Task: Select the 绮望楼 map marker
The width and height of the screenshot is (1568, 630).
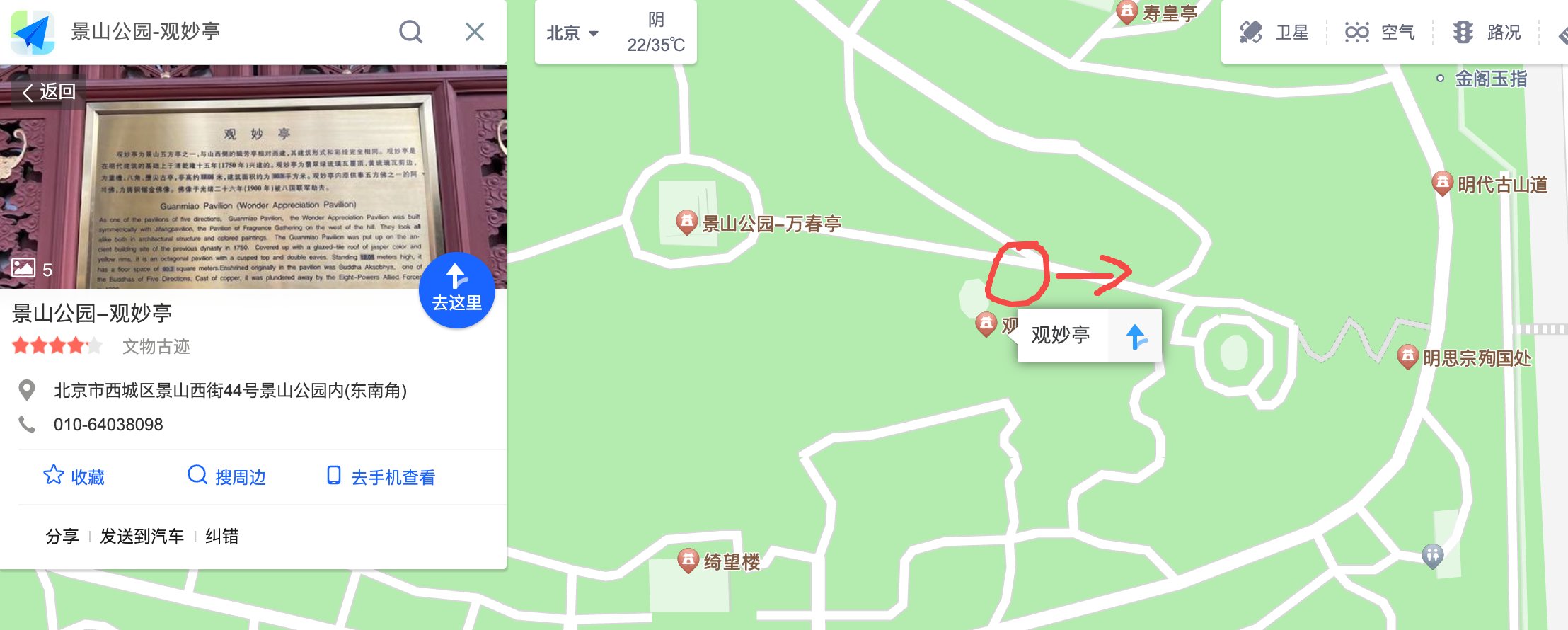Action: (x=688, y=560)
